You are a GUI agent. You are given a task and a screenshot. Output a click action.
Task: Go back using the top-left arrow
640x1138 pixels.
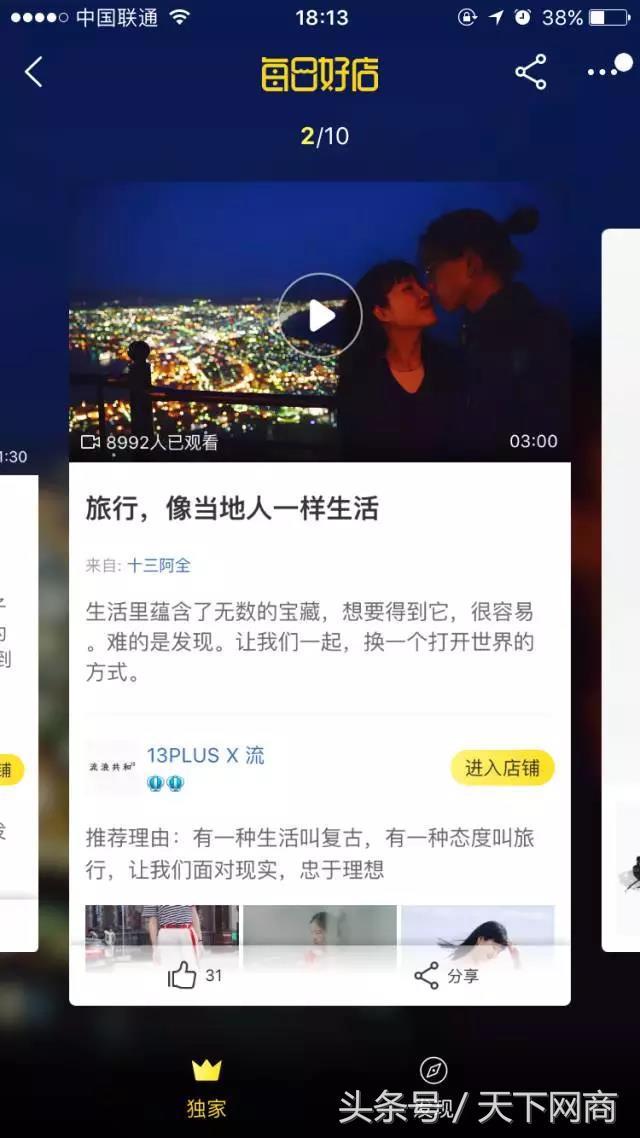pyautogui.click(x=34, y=72)
